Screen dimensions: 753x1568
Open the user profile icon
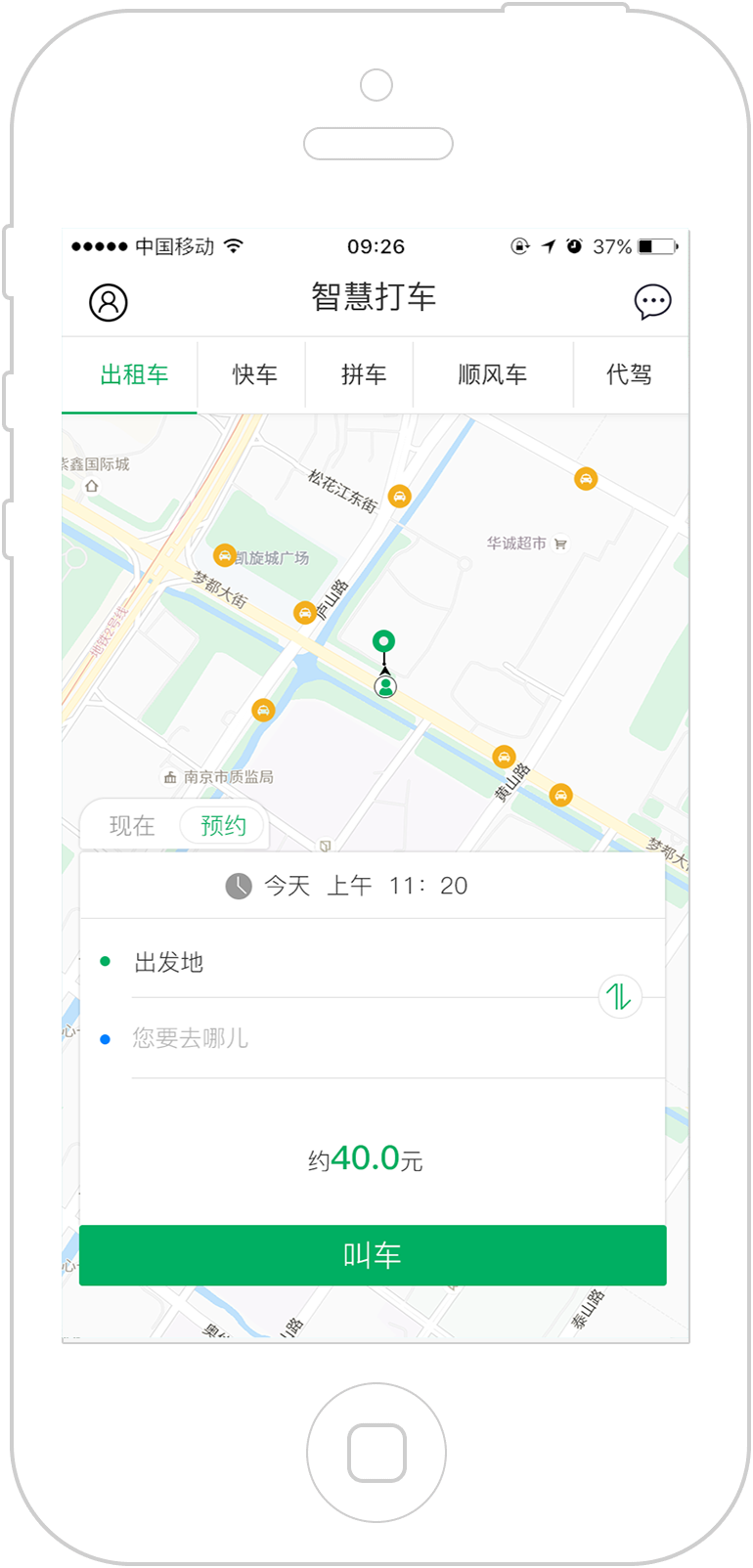(x=109, y=302)
